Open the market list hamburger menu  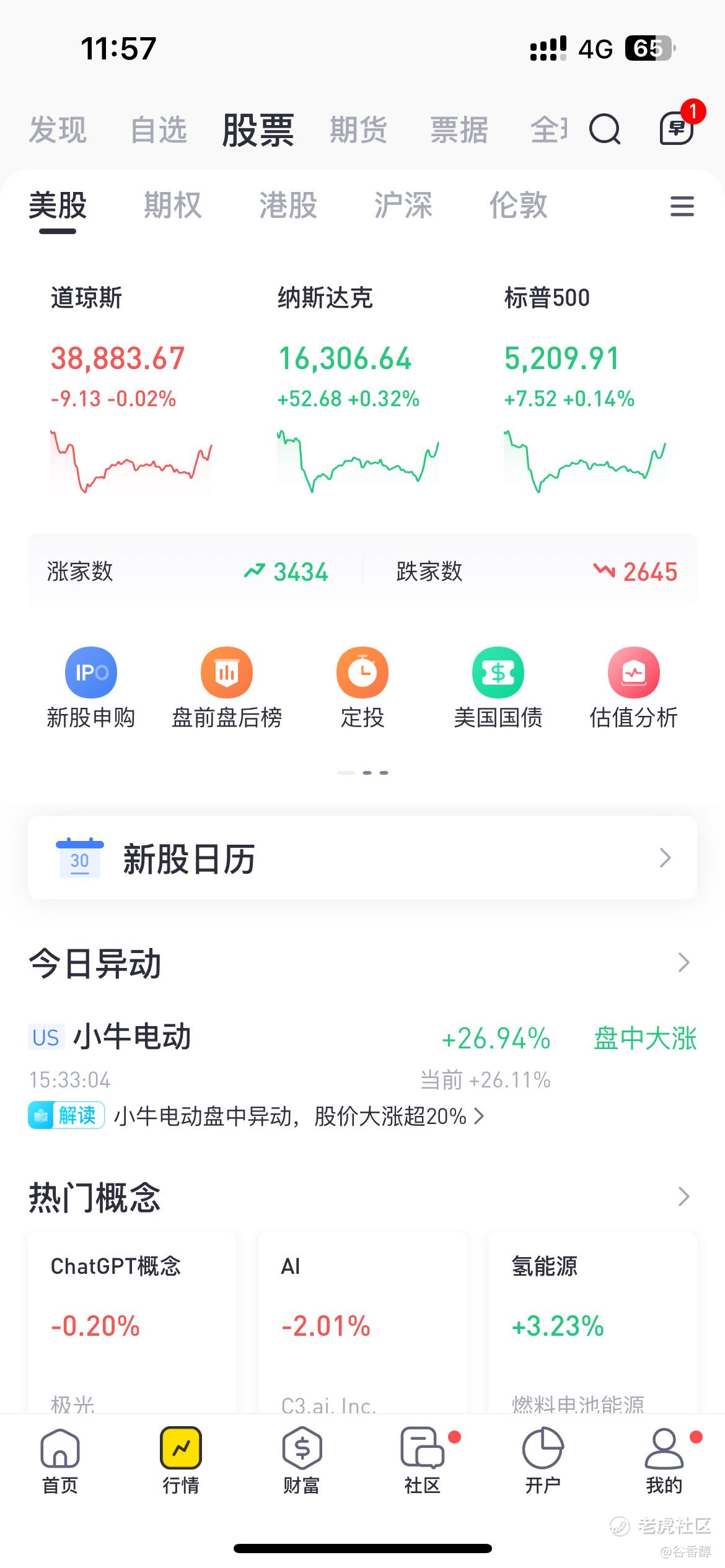pyautogui.click(x=682, y=206)
